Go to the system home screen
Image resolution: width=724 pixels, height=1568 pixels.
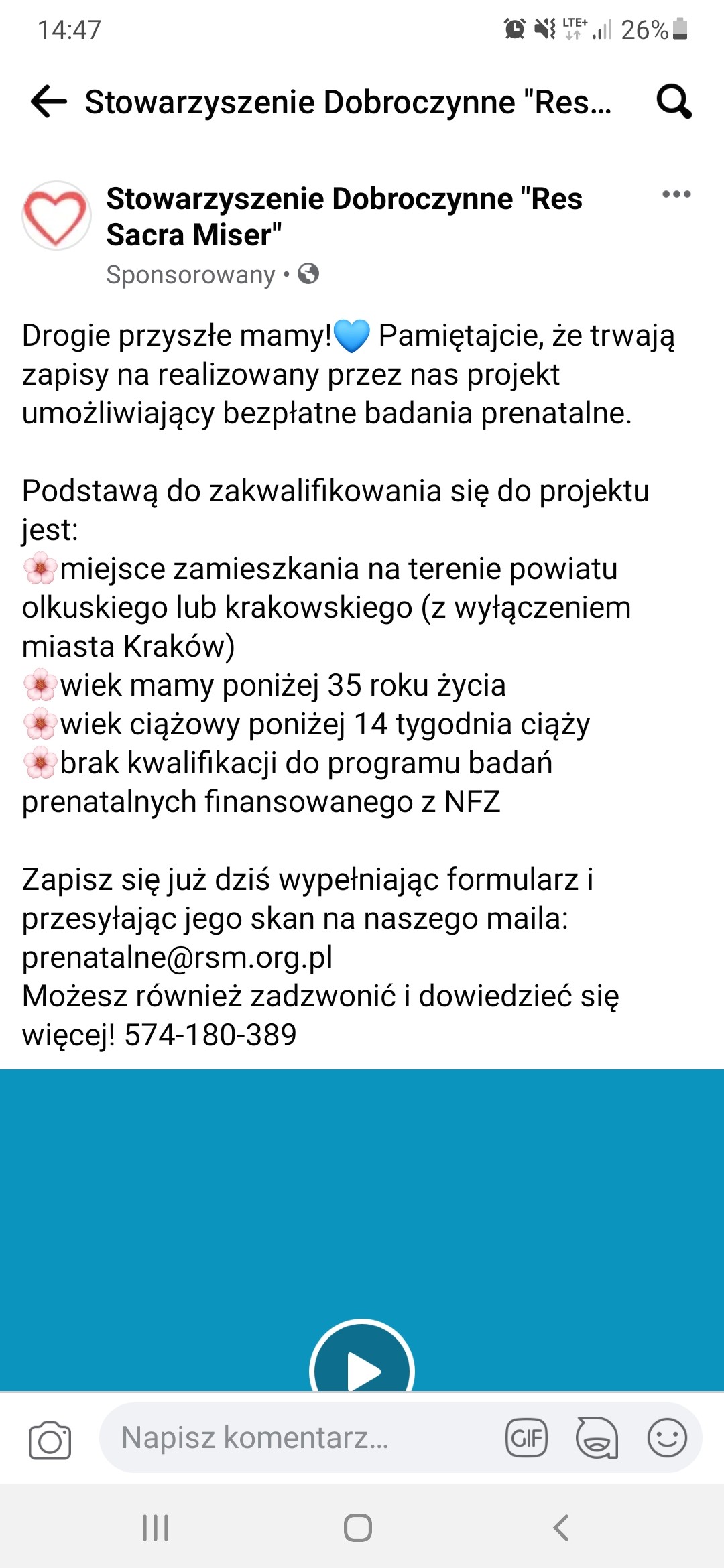click(358, 1528)
